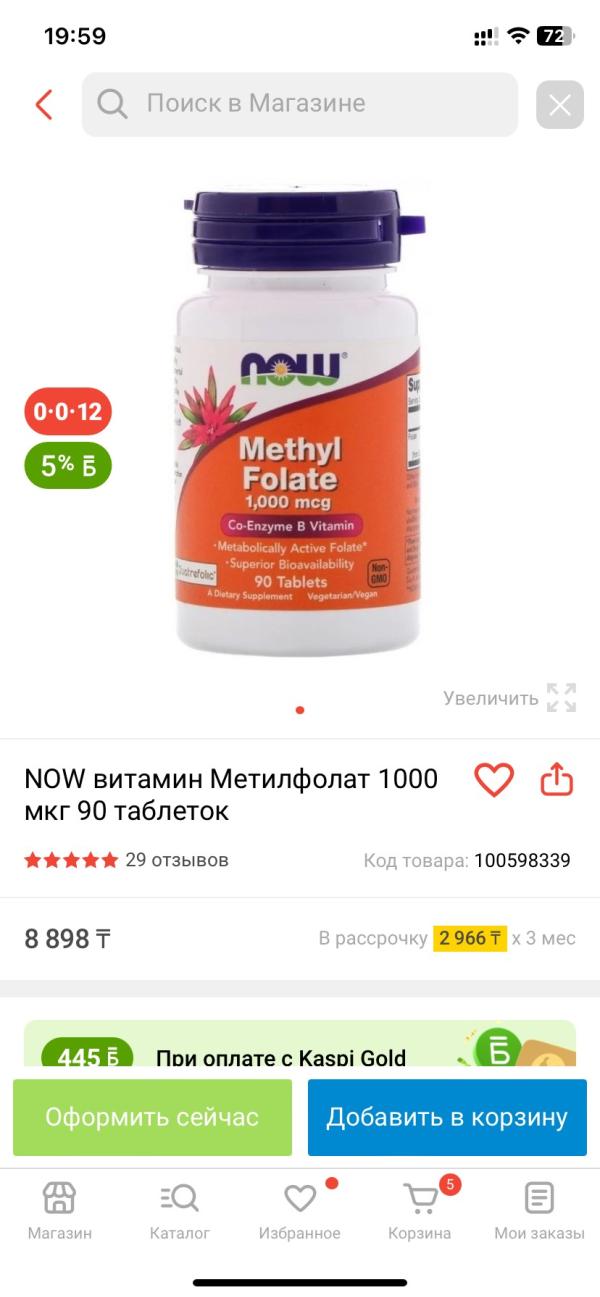Open the Methyl Folate product image

(300, 420)
